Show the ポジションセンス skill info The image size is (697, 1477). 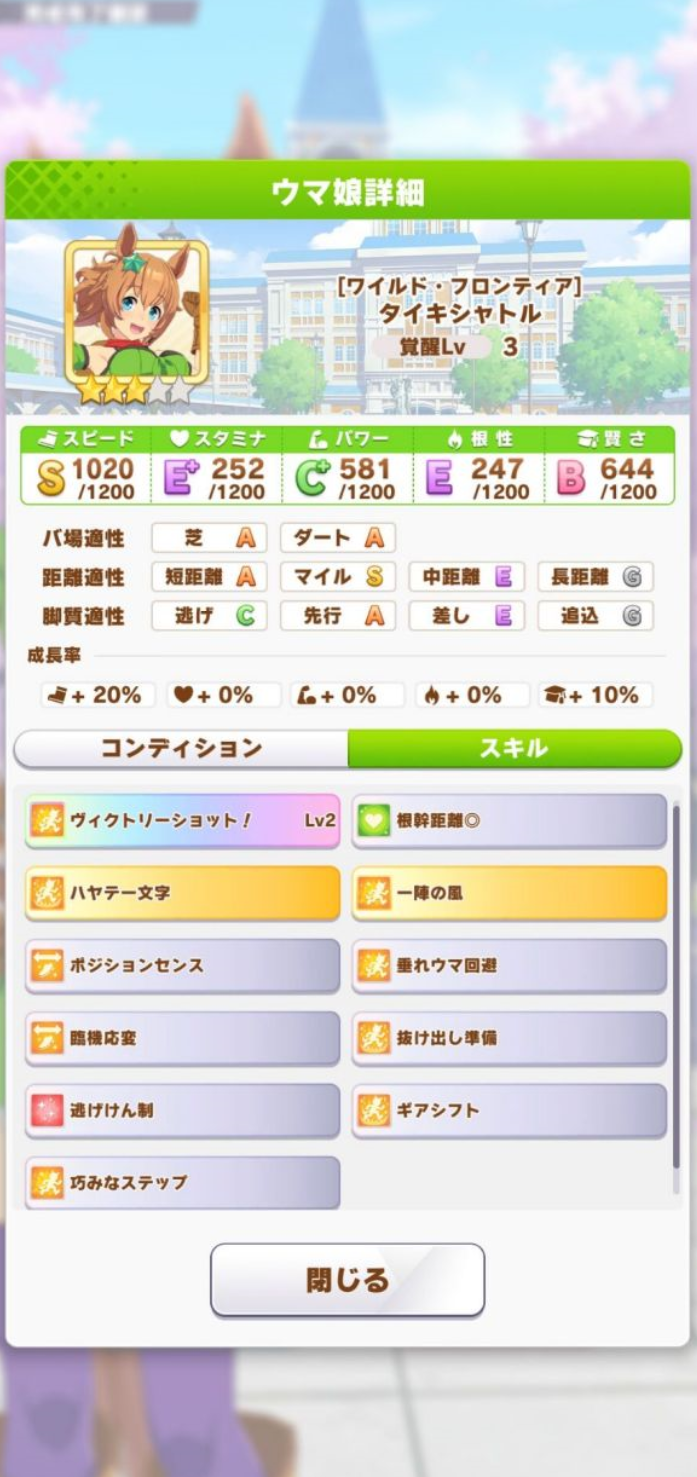pos(182,965)
